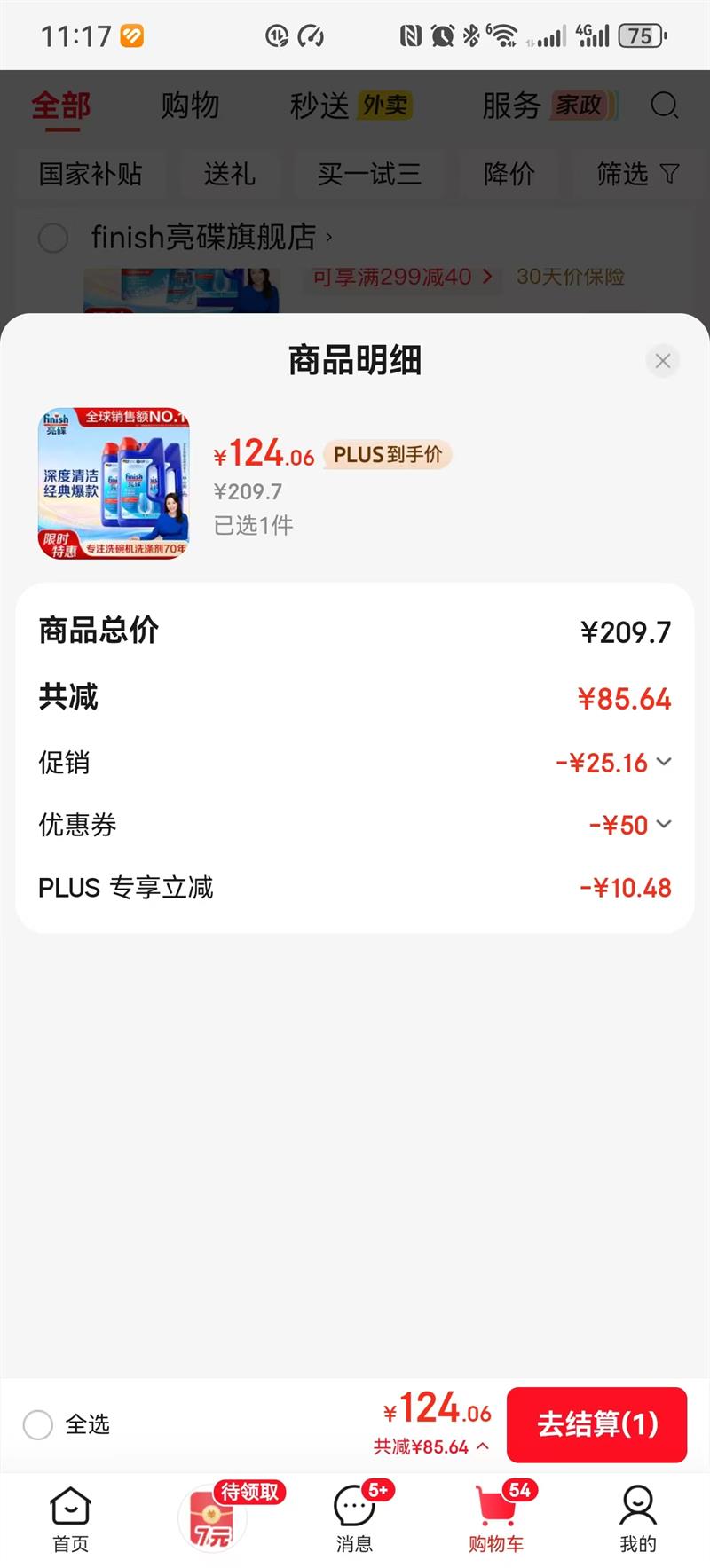Screen dimensions: 710x1568
Task: Expand the 促销 promotion details chevron
Action: click(x=664, y=762)
